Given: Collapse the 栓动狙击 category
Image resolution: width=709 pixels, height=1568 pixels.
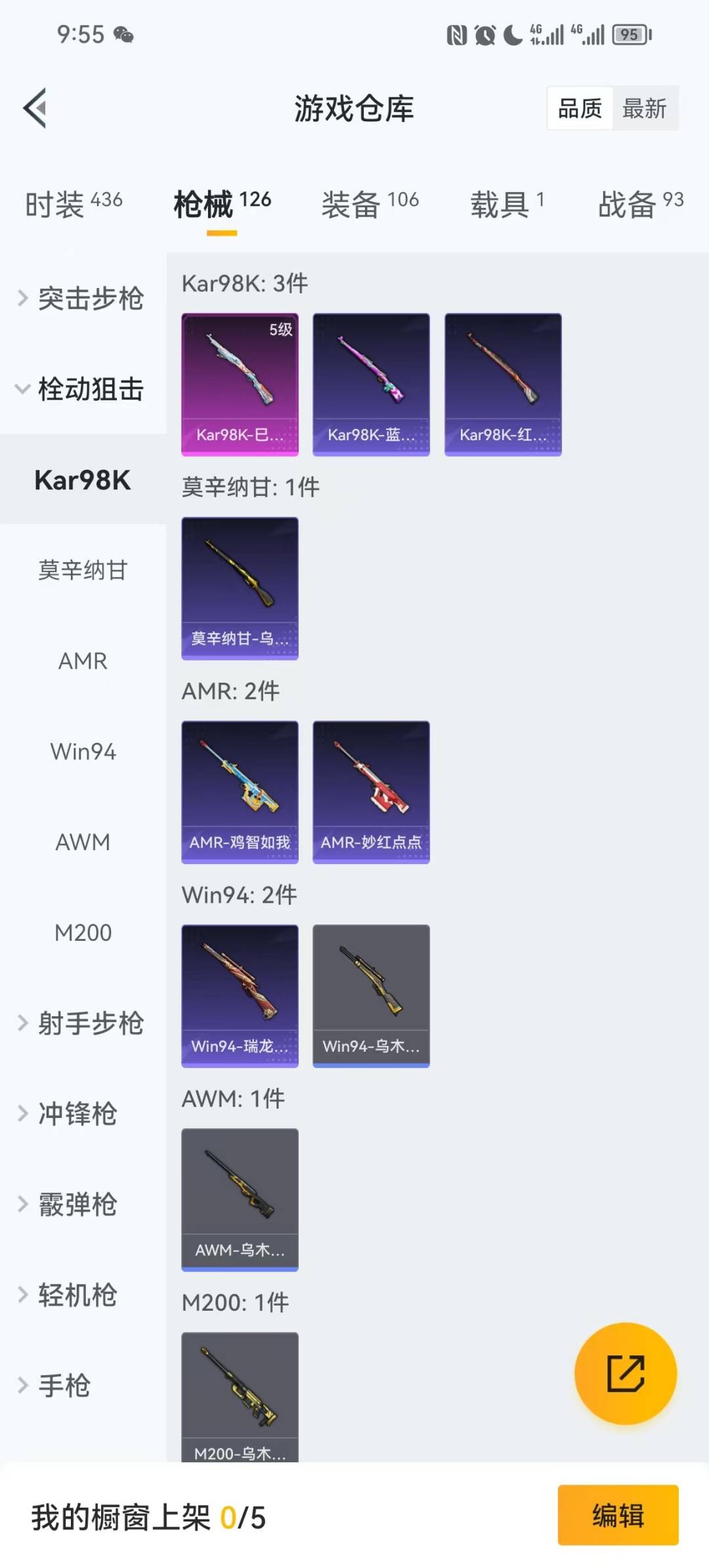Looking at the screenshot, I should coord(82,389).
